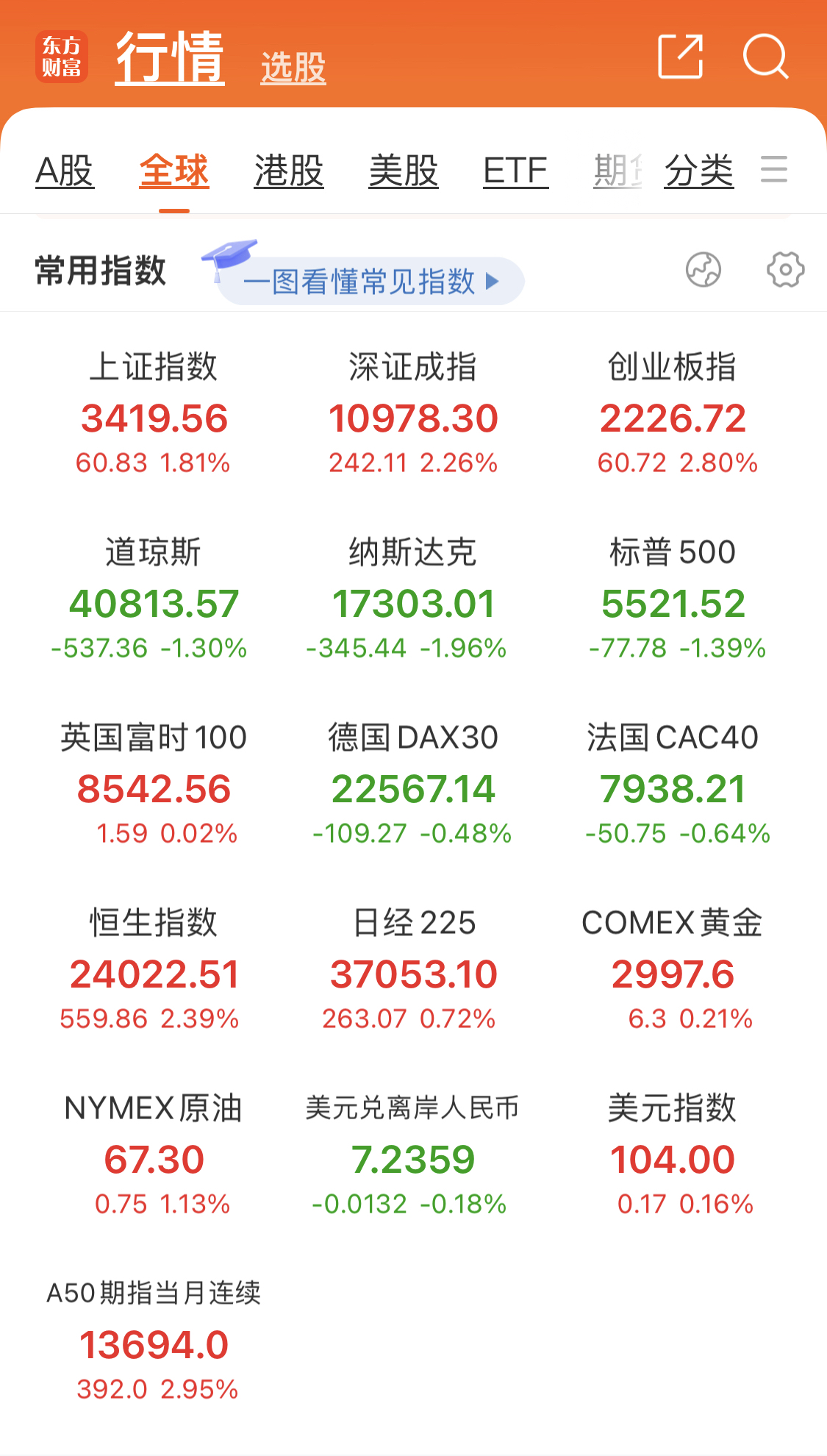Switch to the A股 tab
827x1456 pixels.
65,171
